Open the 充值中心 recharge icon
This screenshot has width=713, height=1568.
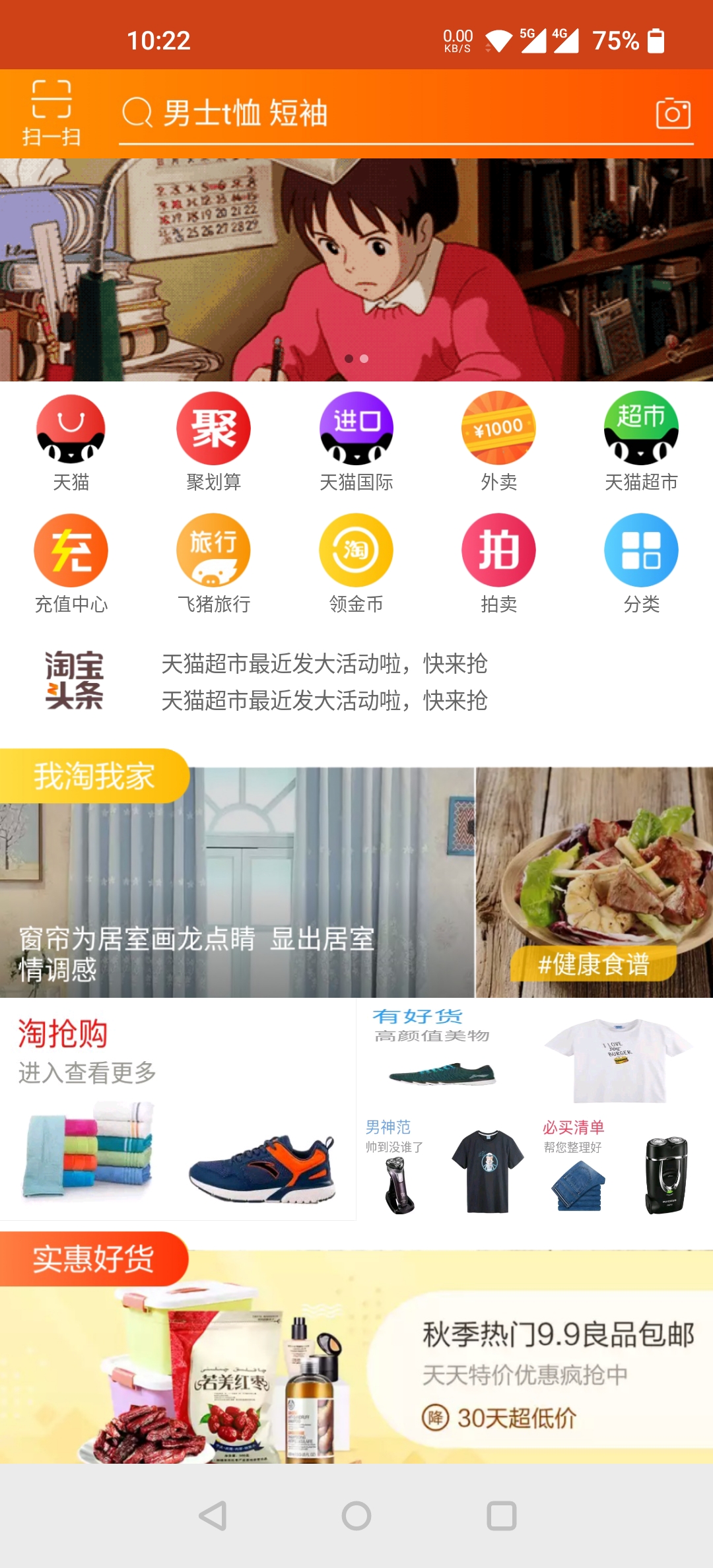[x=71, y=550]
